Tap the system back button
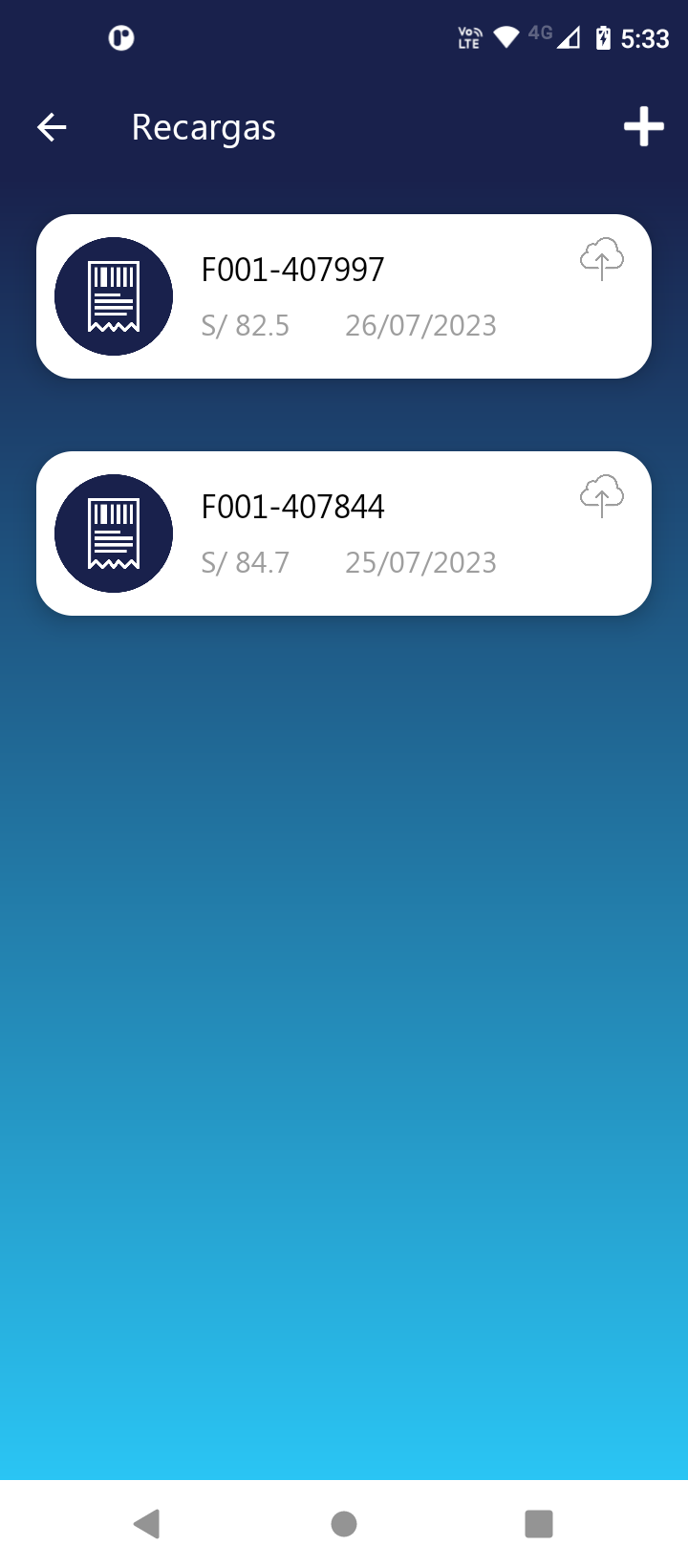This screenshot has height=1568, width=688. (x=147, y=1523)
